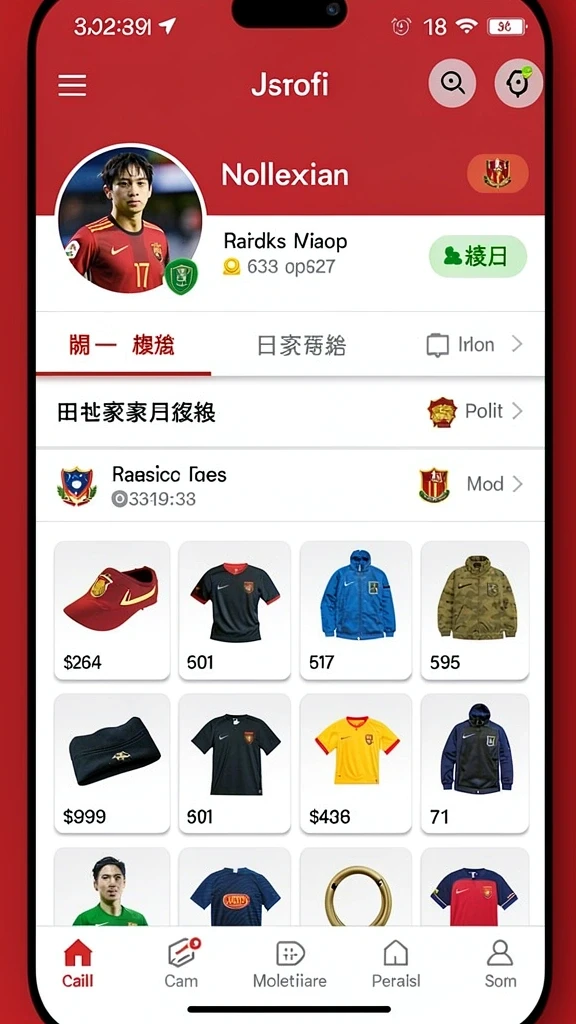Image resolution: width=576 pixels, height=1024 pixels.
Task: Switch to the Peralsl tab
Action: [396, 963]
